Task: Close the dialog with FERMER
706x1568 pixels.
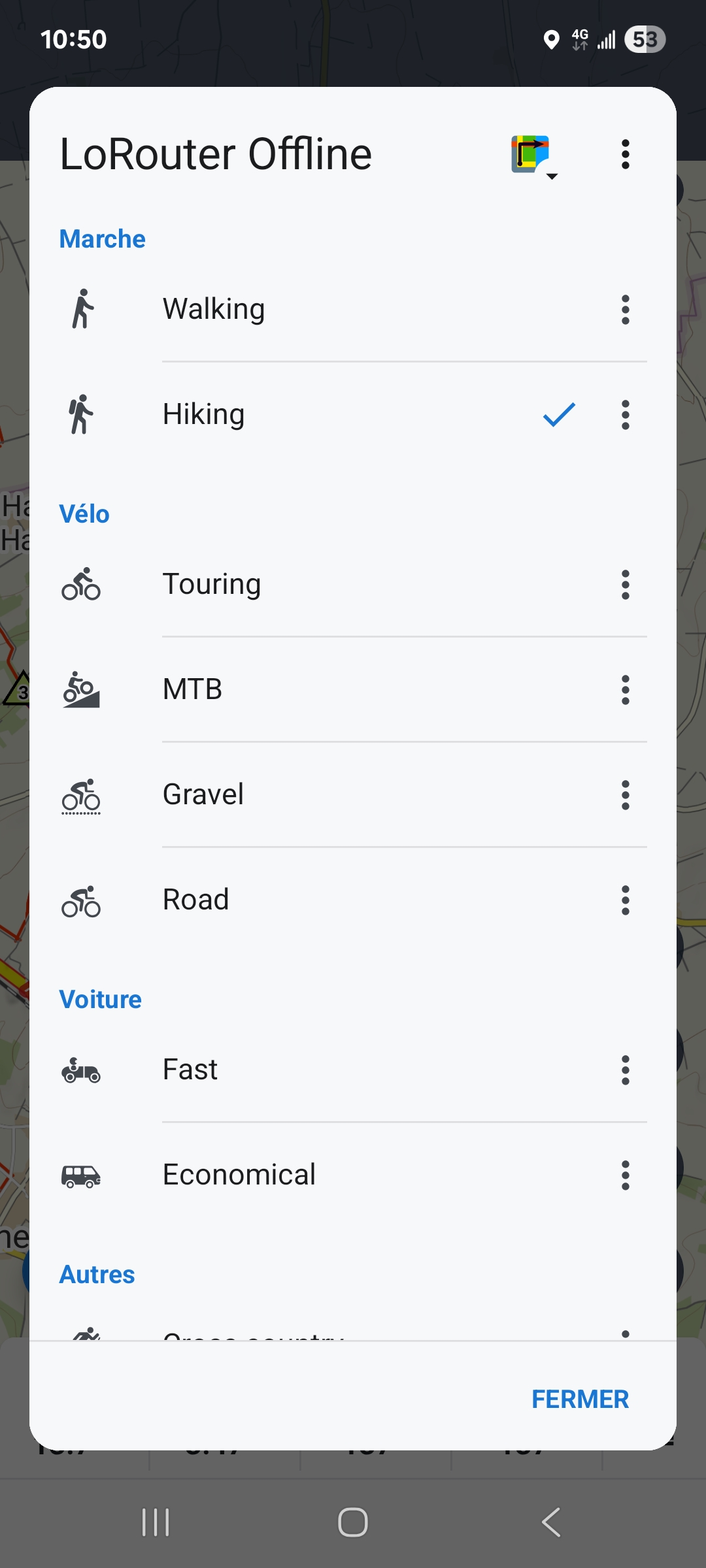Action: click(580, 1399)
